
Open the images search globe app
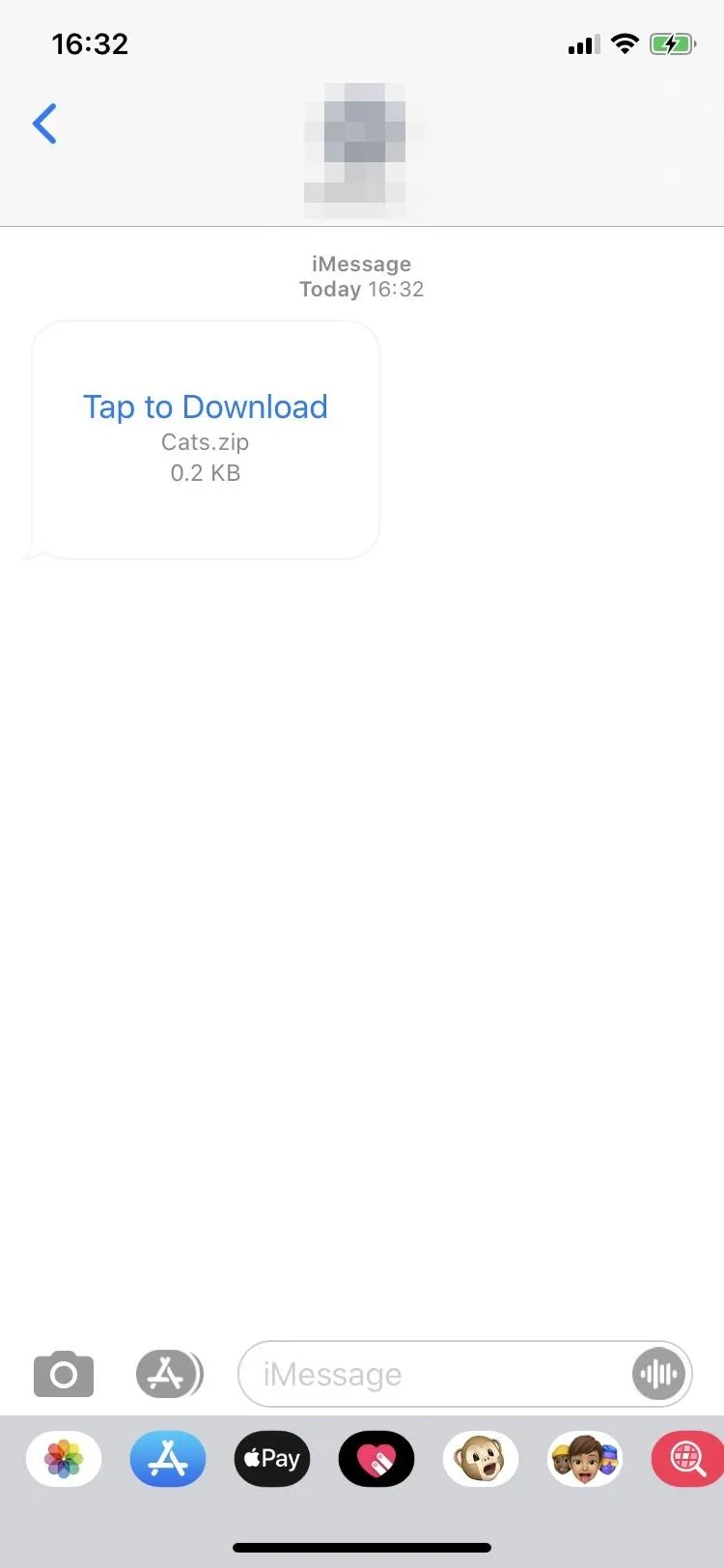[687, 1459]
